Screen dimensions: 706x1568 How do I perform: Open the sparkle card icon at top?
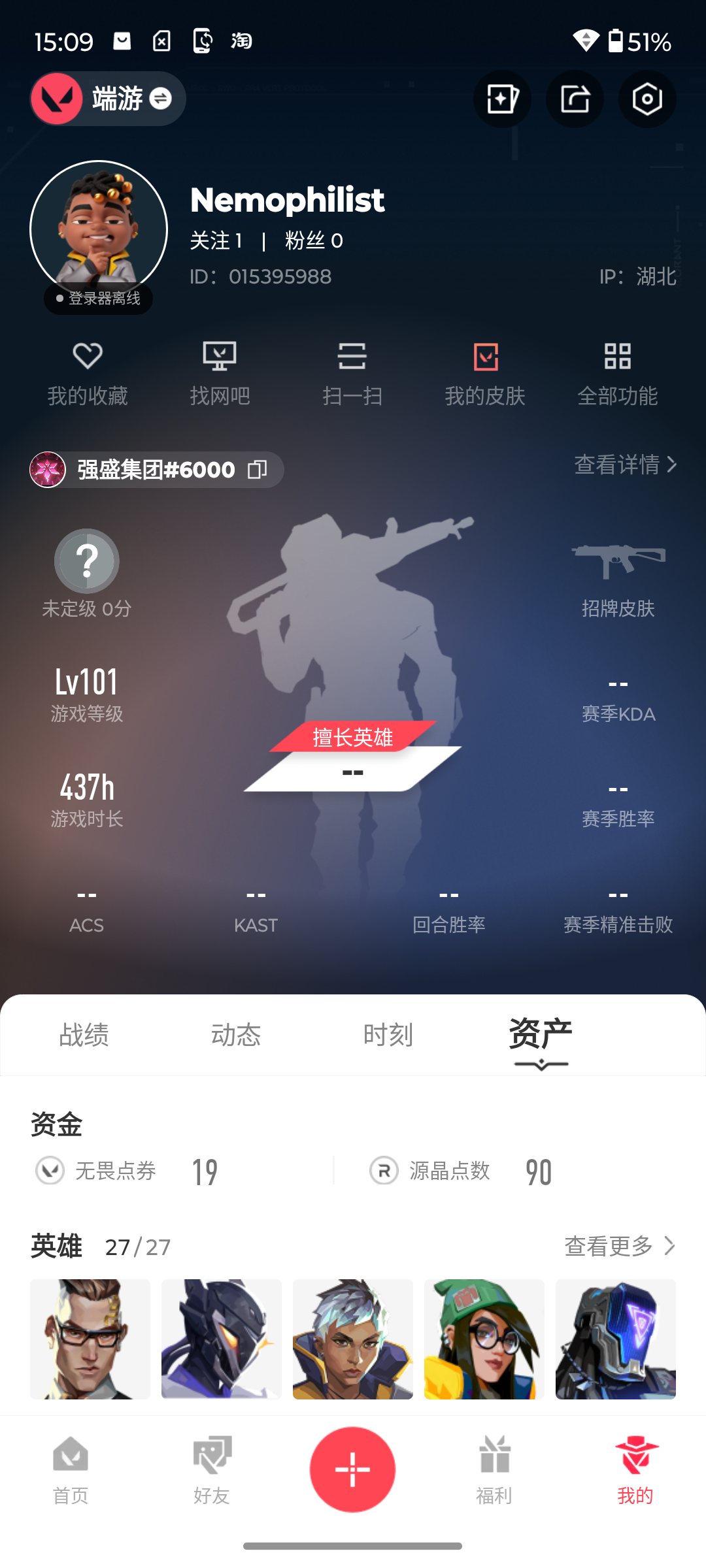click(x=502, y=99)
